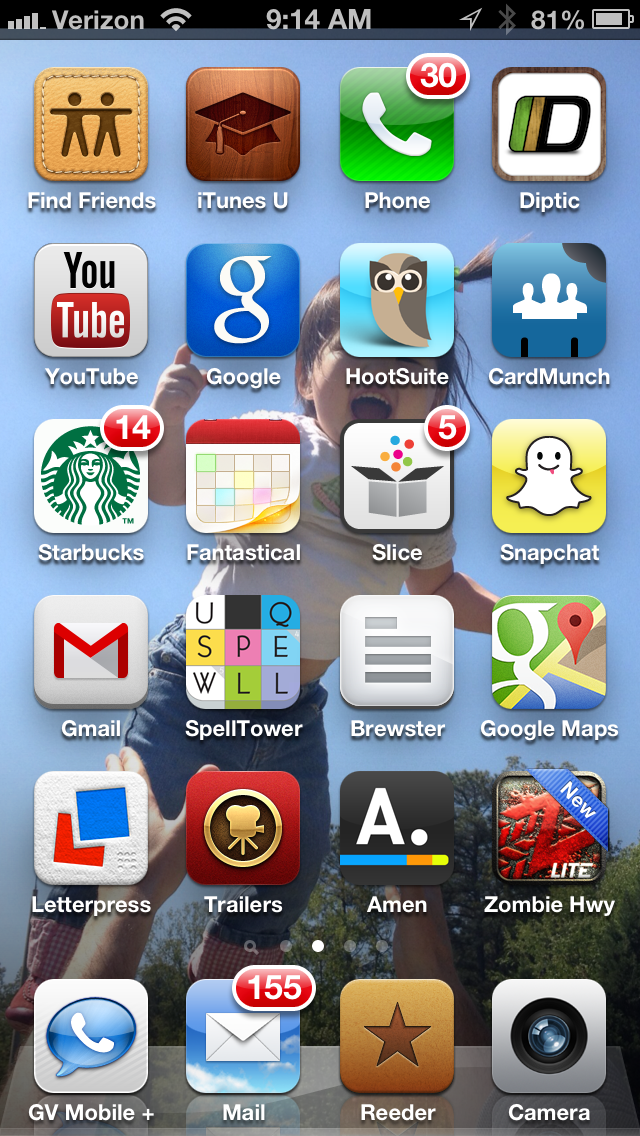Screen dimensions: 640x1136
Task: Launch the Camera from the dock
Action: [549, 1036]
